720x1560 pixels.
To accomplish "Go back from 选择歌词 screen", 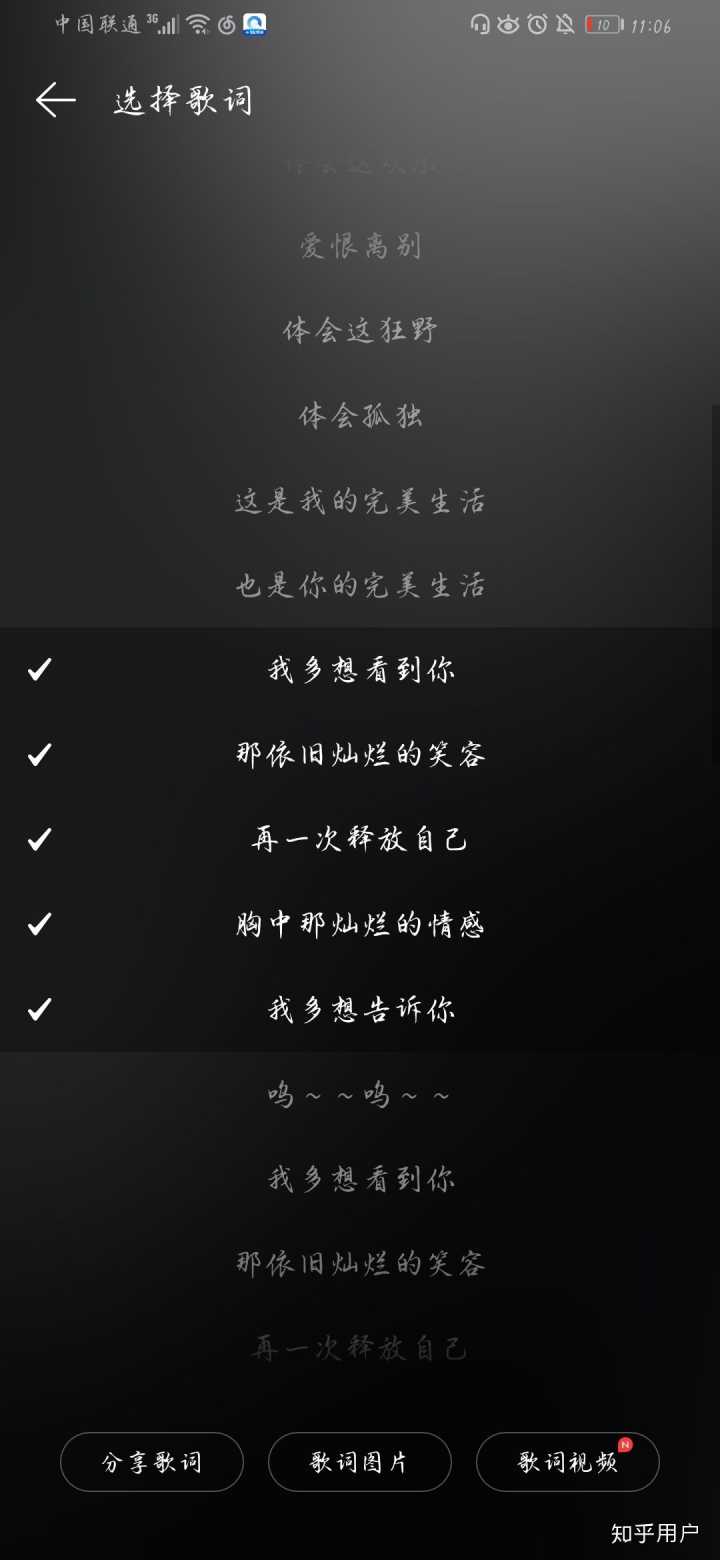I will 55,100.
